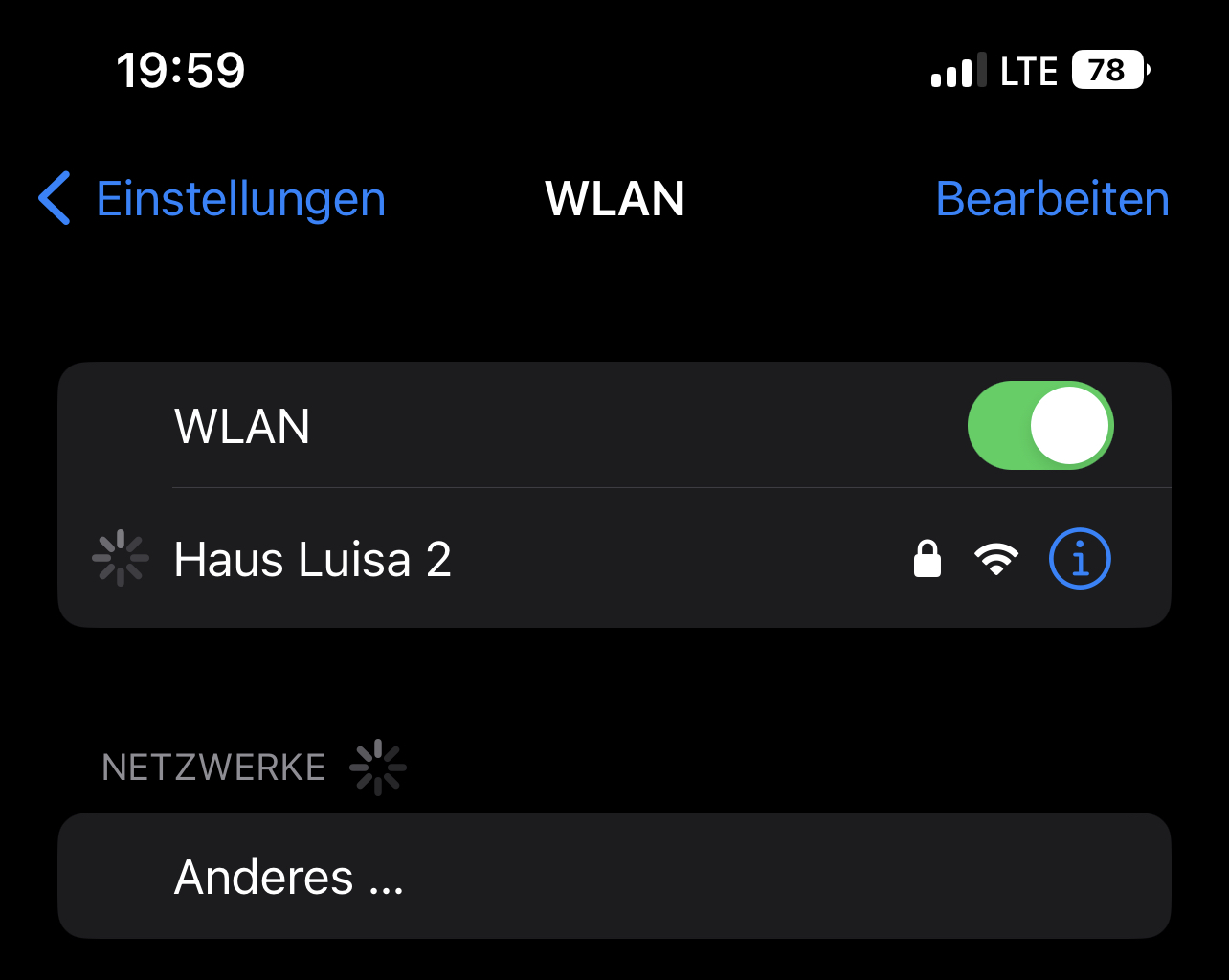Tap Bearbeiten to edit networks
Viewport: 1229px width, 980px height.
click(x=1052, y=199)
